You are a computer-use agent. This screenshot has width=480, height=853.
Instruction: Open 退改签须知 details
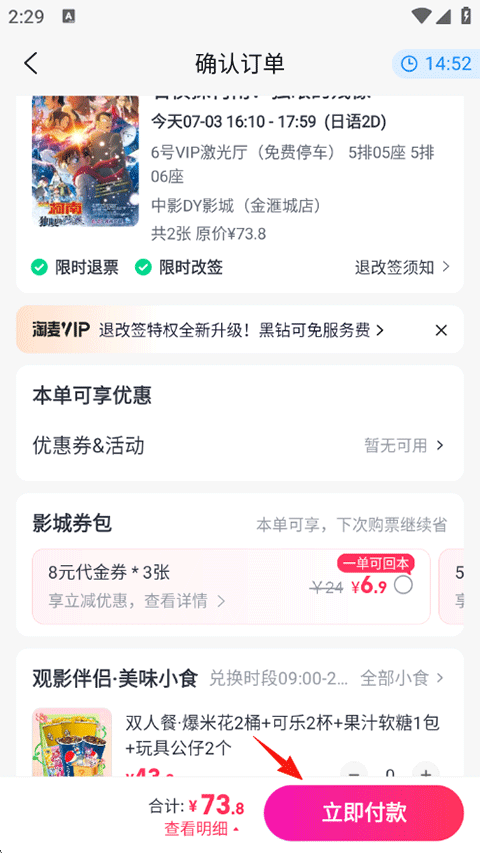coord(402,267)
